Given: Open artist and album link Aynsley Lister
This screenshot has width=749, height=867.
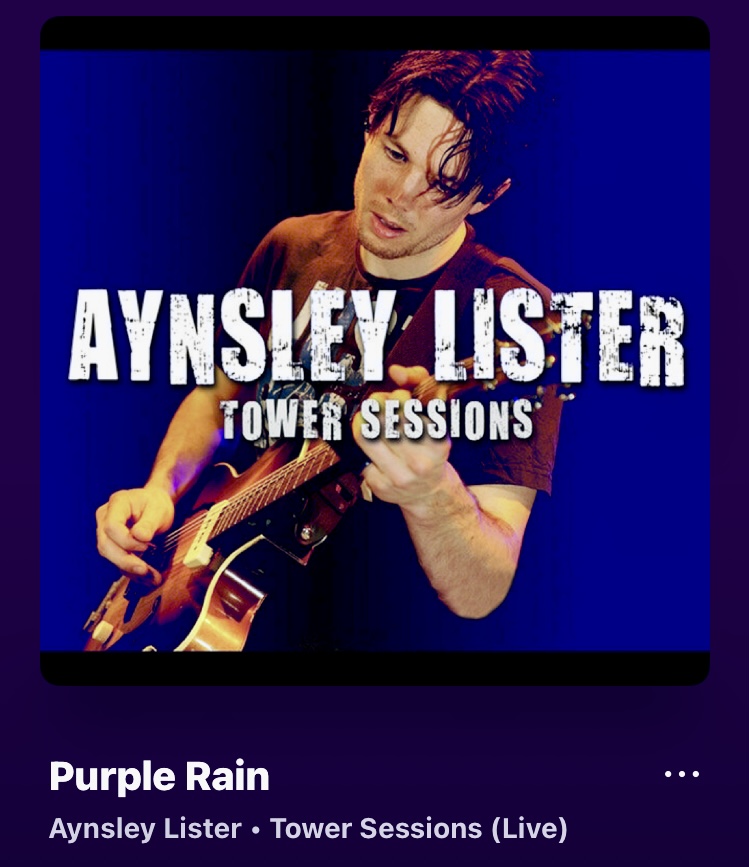Looking at the screenshot, I should (146, 829).
